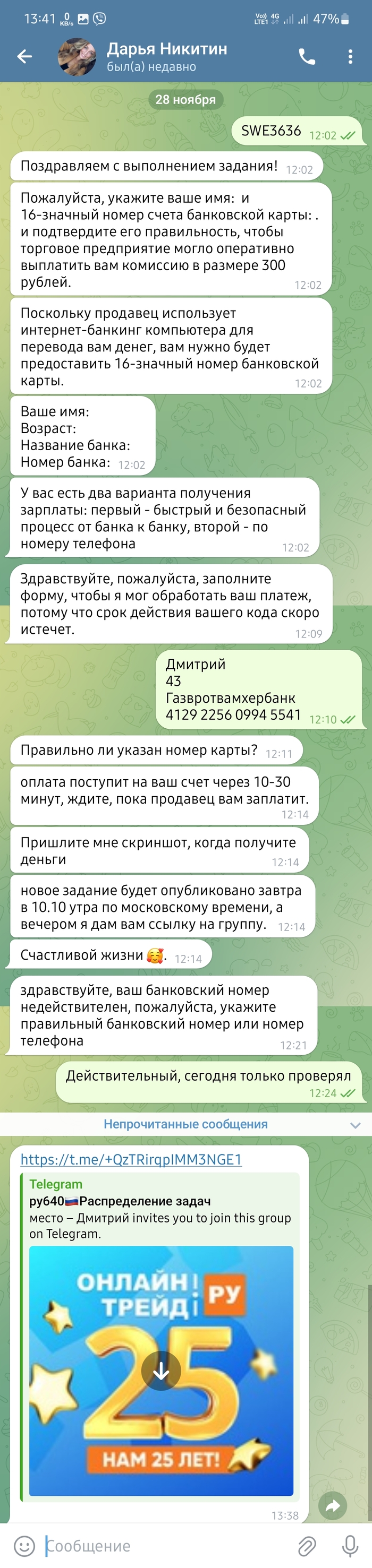Open the three-dot overflow menu
Screen dimensions: 372x1568
(x=350, y=57)
